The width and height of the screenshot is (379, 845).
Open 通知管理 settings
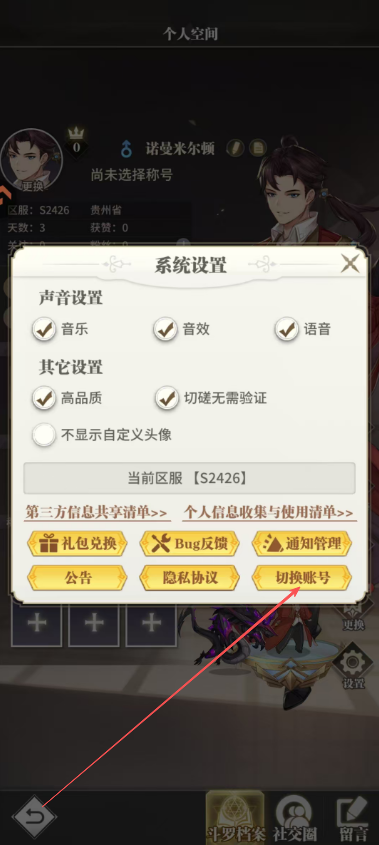[x=301, y=544]
